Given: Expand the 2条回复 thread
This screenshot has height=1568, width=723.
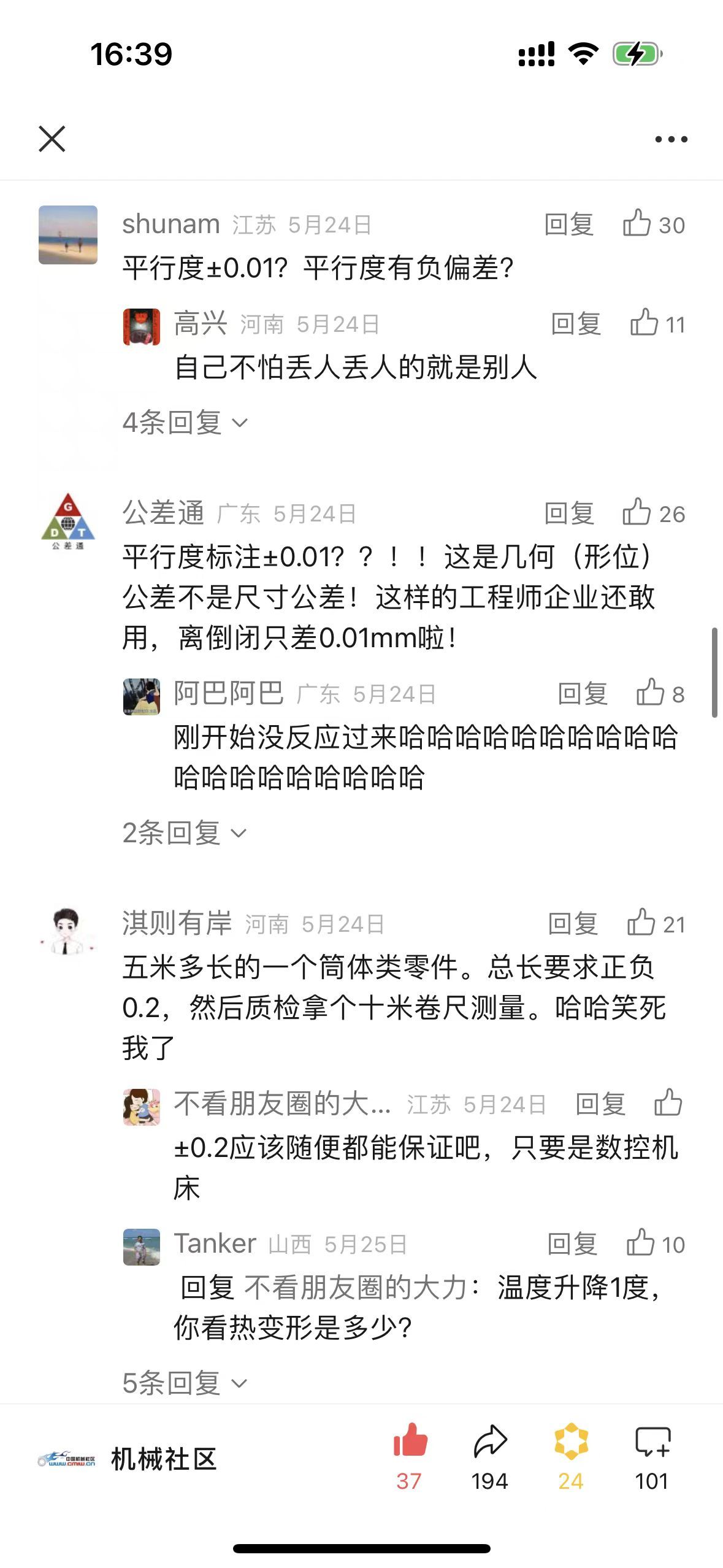Looking at the screenshot, I should point(184,833).
